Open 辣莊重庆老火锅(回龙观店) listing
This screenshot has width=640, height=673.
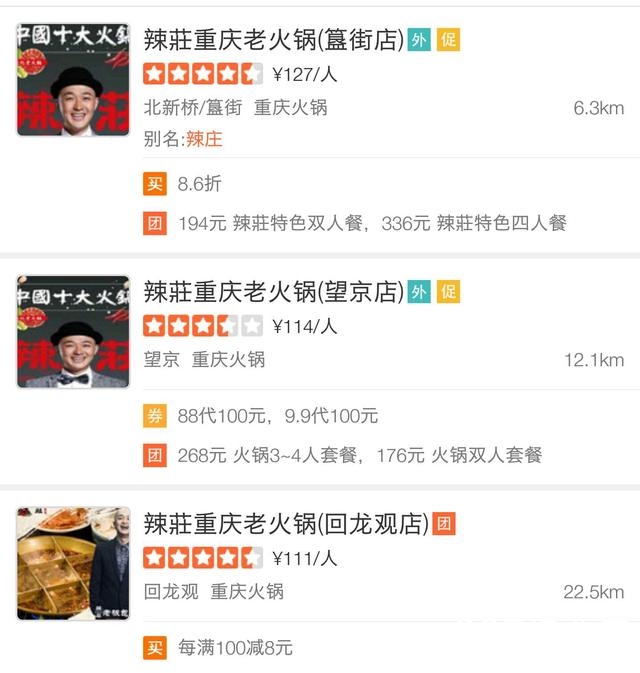tap(285, 523)
